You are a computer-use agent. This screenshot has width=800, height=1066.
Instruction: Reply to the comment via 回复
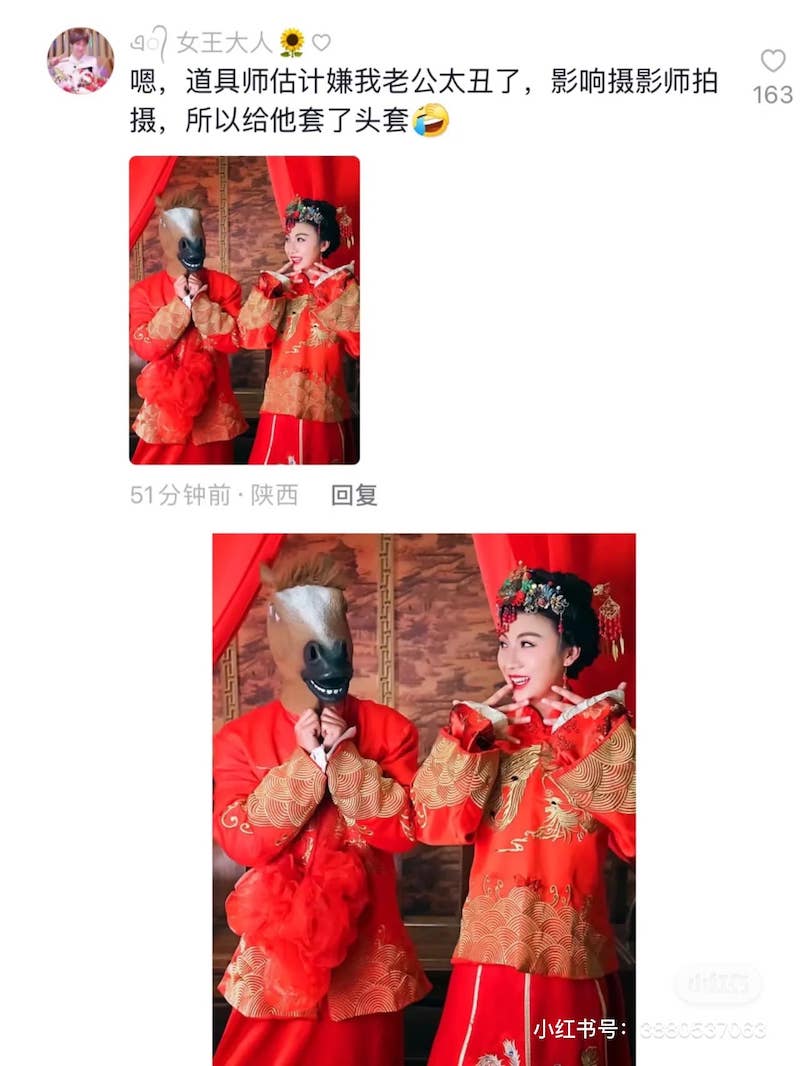354,495
